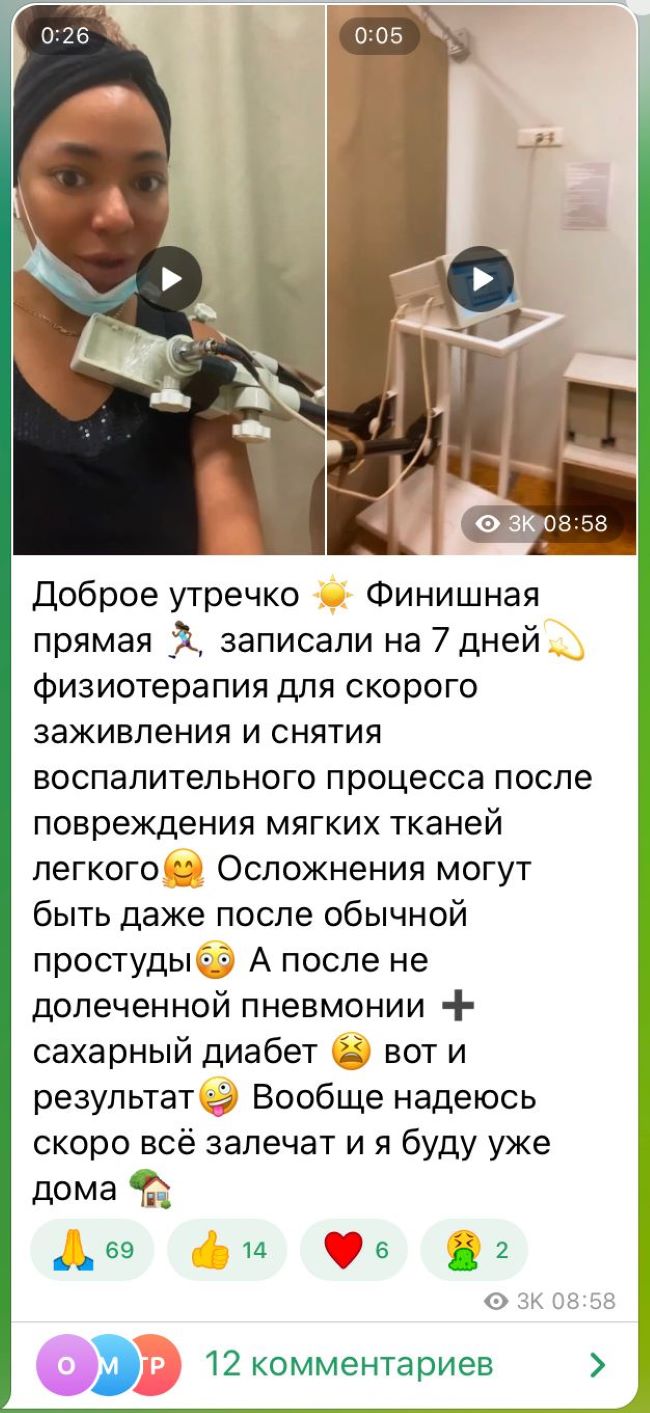650x1413 pixels.
Task: Add a thumbs up reaction
Action: pos(227,1249)
